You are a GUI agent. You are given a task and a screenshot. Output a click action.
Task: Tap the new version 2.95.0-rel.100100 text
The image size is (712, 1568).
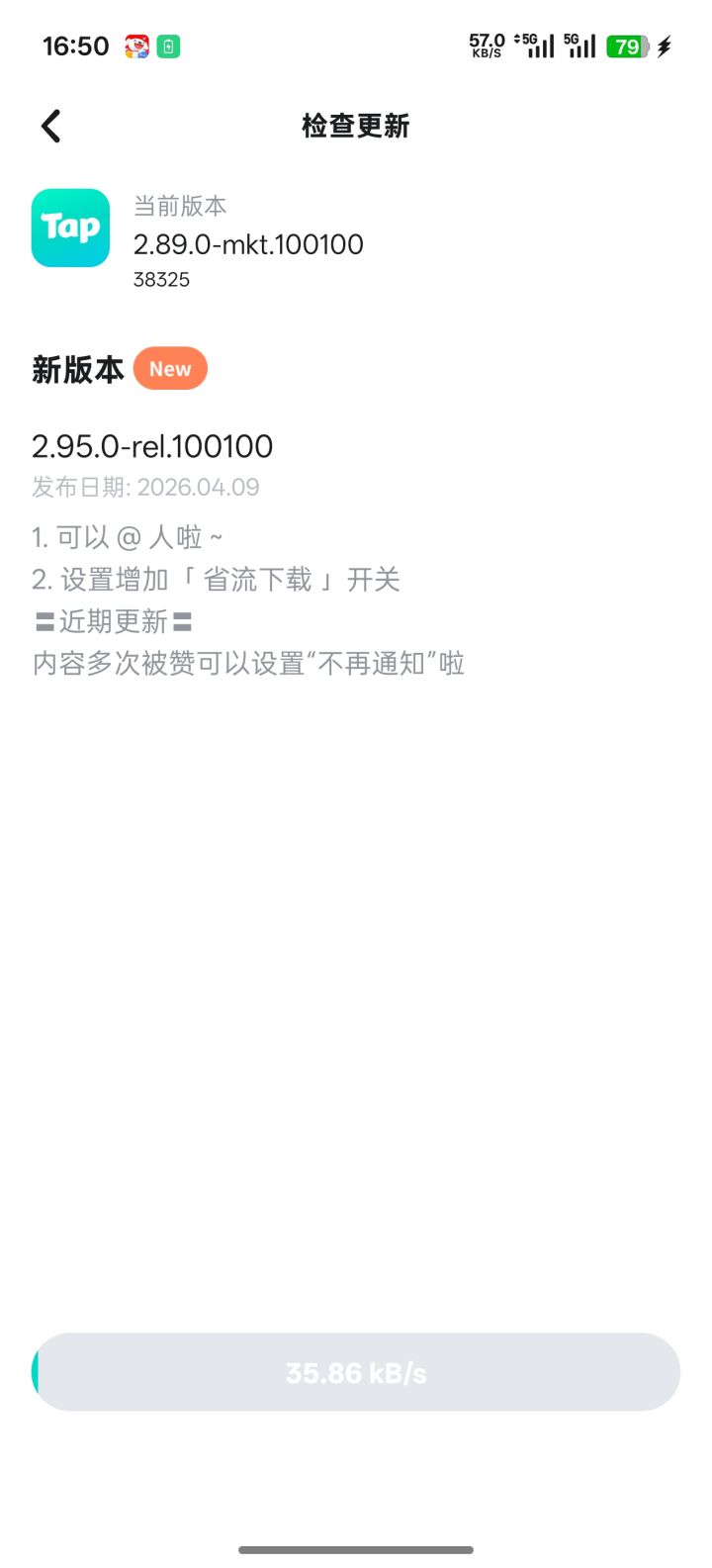pyautogui.click(x=151, y=446)
